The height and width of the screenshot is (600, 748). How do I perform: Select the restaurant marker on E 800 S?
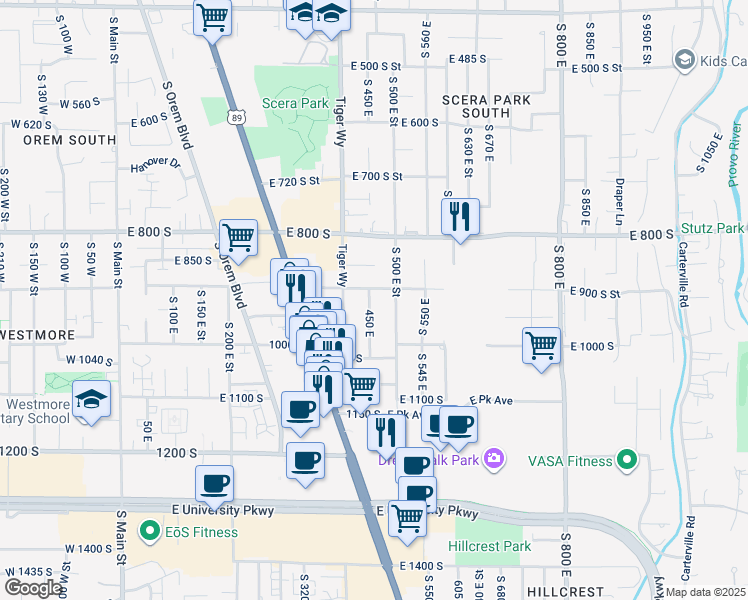460,216
